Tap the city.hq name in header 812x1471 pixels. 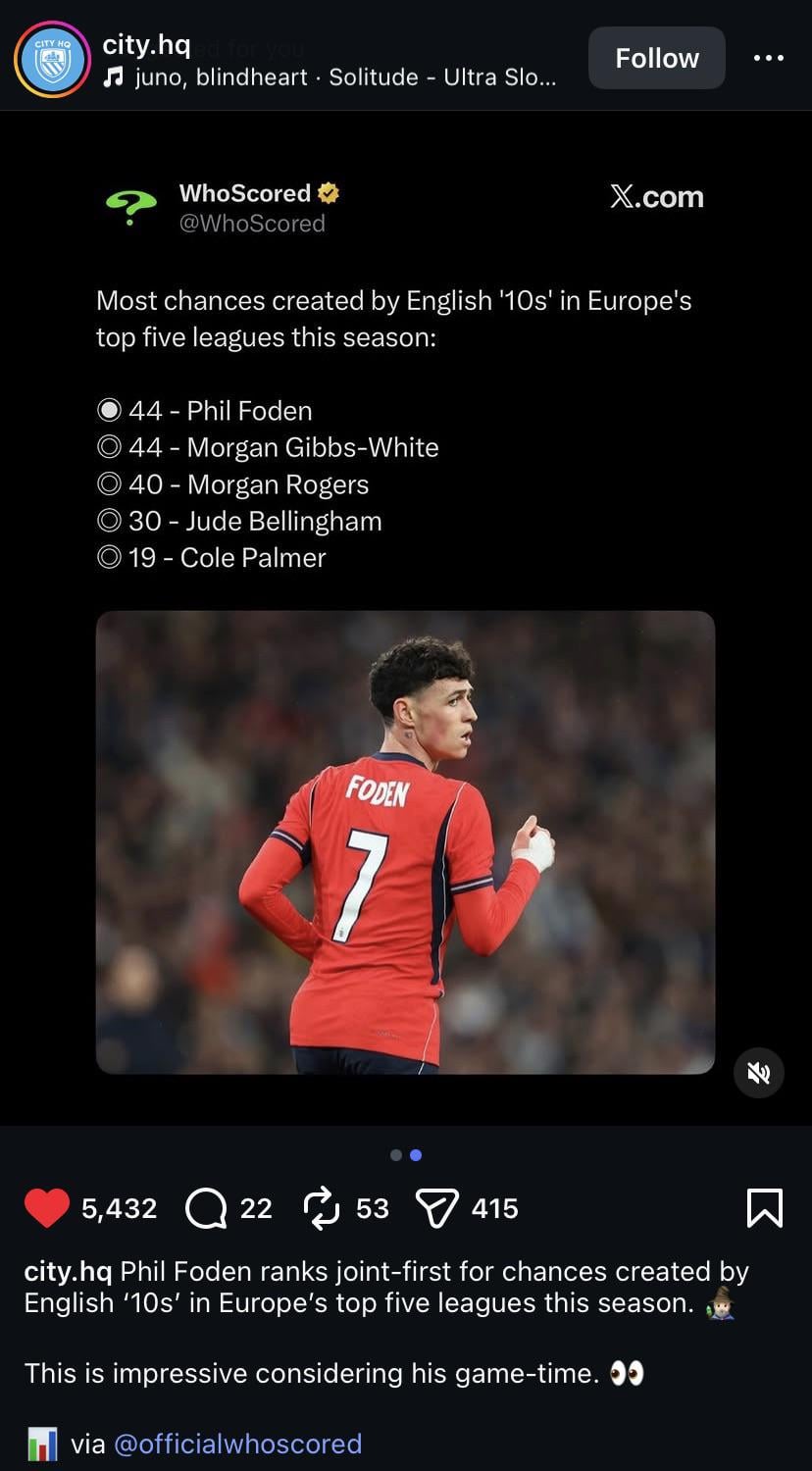pos(146,44)
